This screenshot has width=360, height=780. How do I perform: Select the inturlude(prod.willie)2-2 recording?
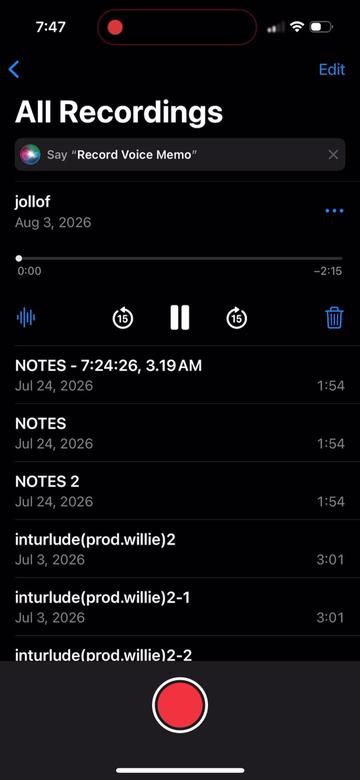pos(180,649)
